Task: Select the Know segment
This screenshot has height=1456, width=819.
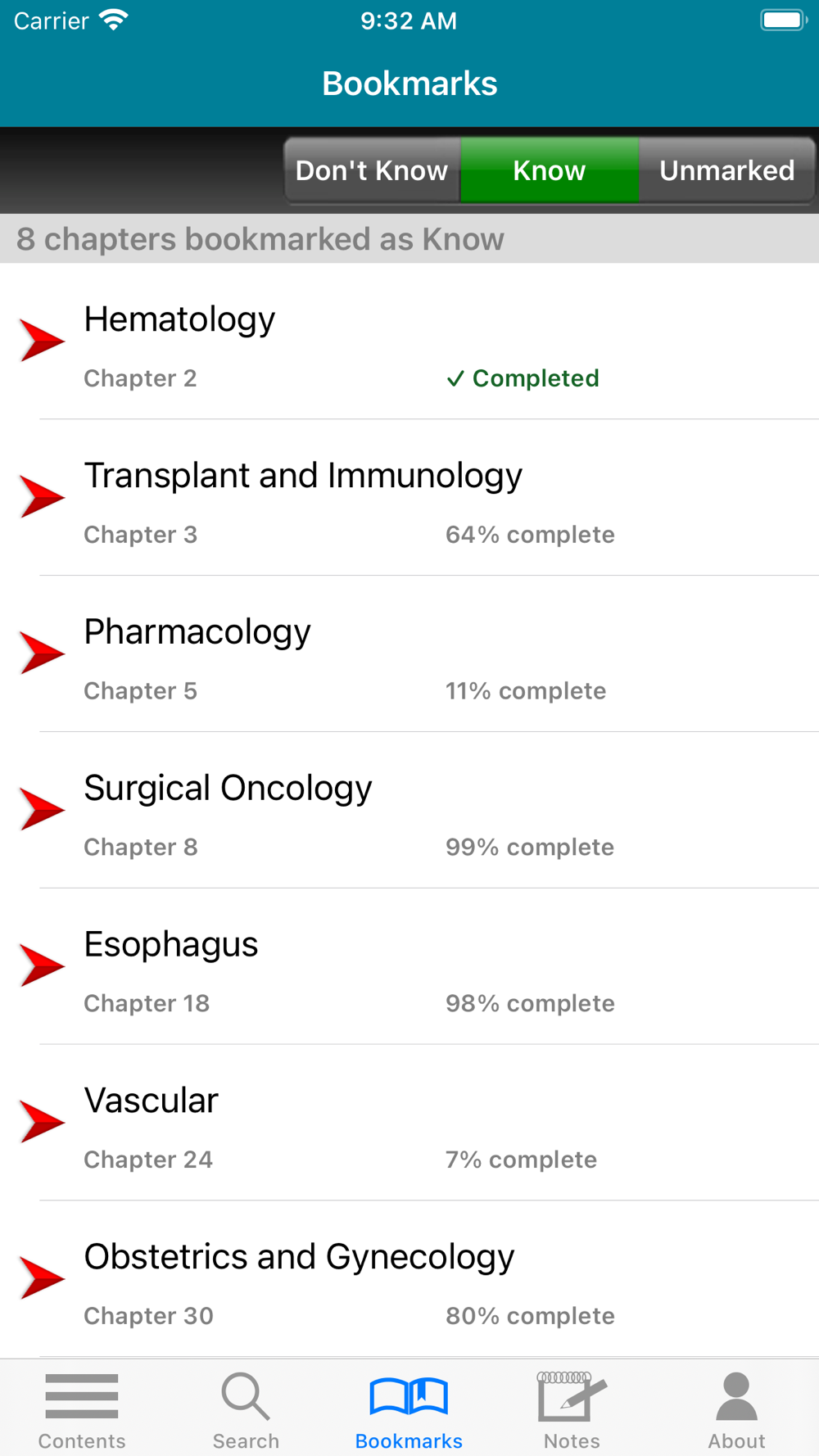Action: tap(550, 170)
